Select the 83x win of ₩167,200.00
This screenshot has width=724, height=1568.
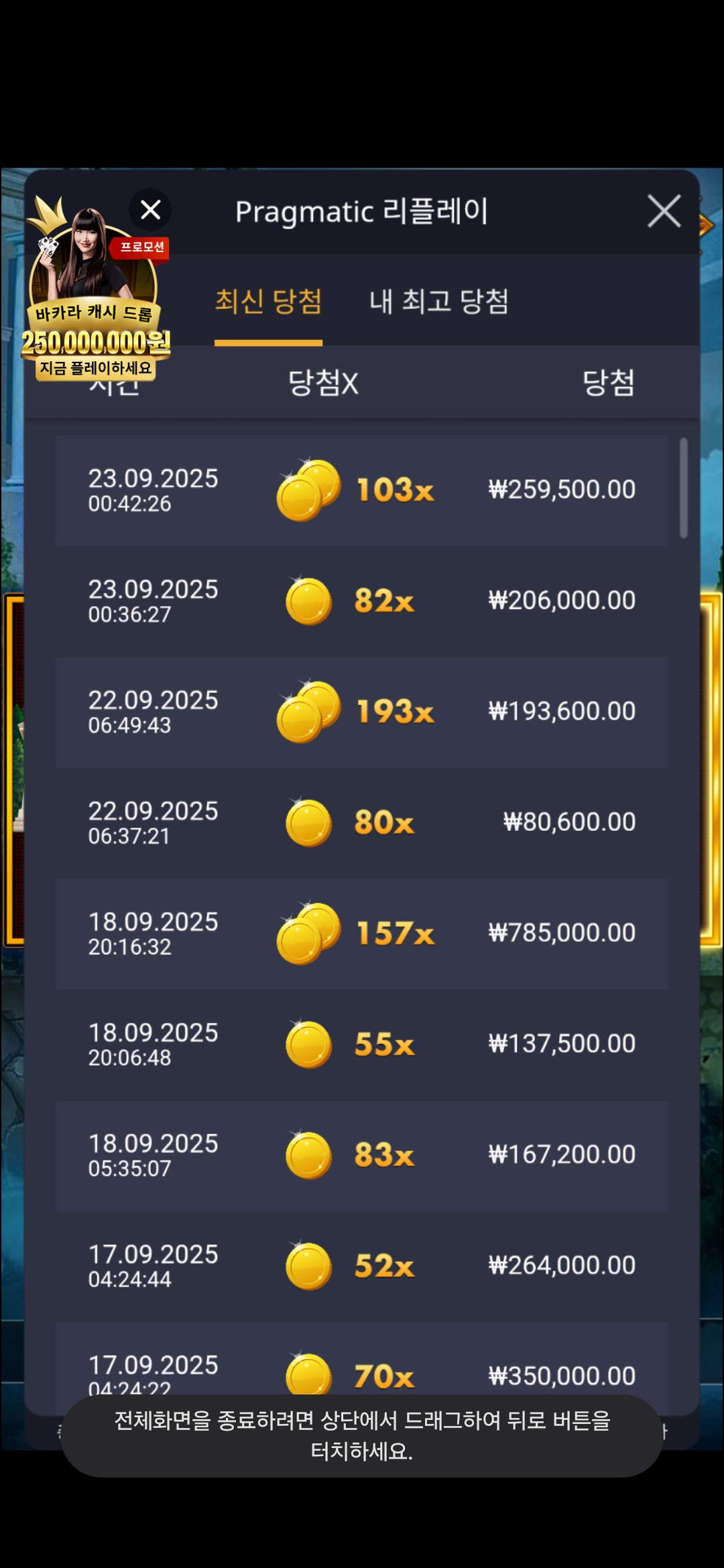pyautogui.click(x=361, y=1155)
